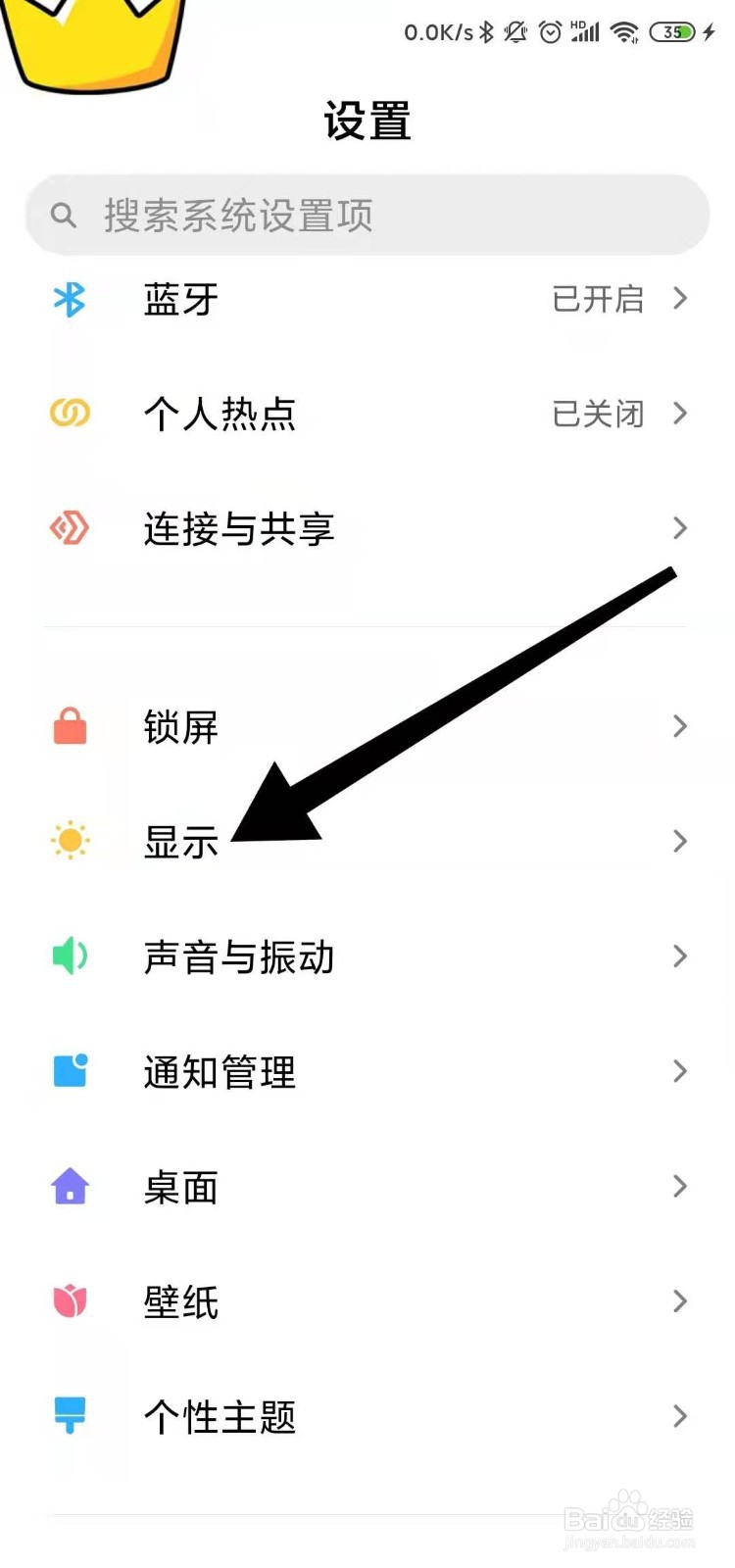Expand the 个性主题 entry chevron
Screen dimensions: 735x1568
click(680, 1416)
